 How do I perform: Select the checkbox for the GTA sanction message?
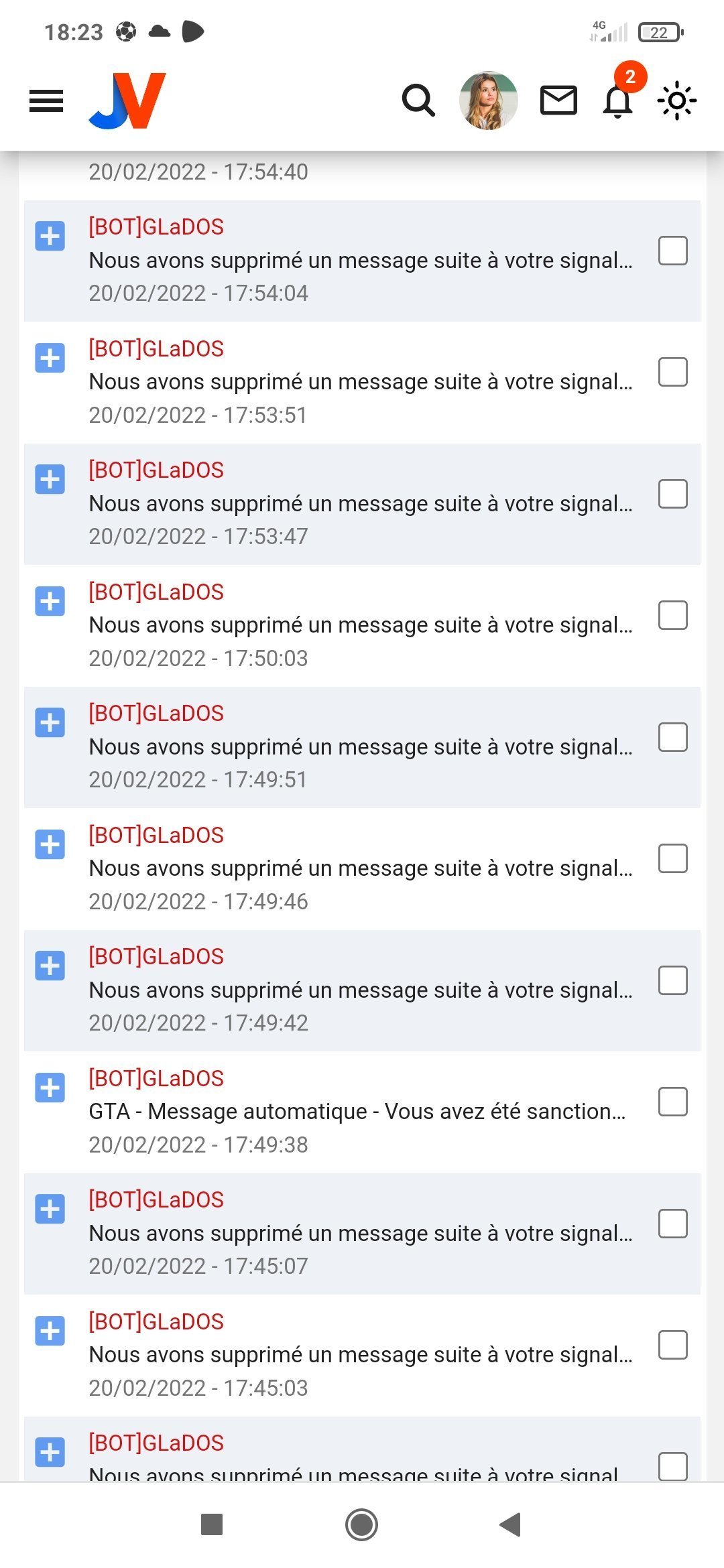coord(672,1102)
